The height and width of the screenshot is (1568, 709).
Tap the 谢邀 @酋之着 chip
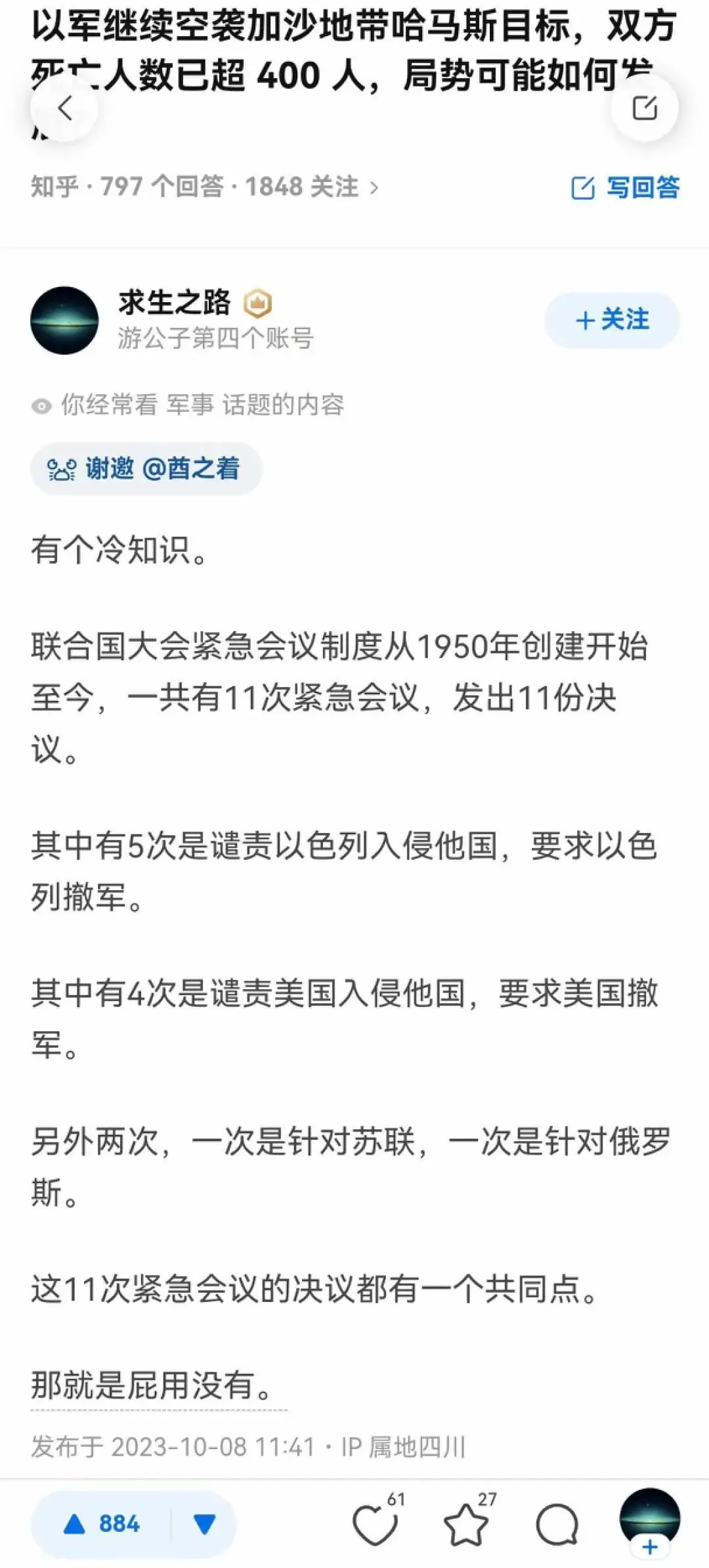point(146,468)
